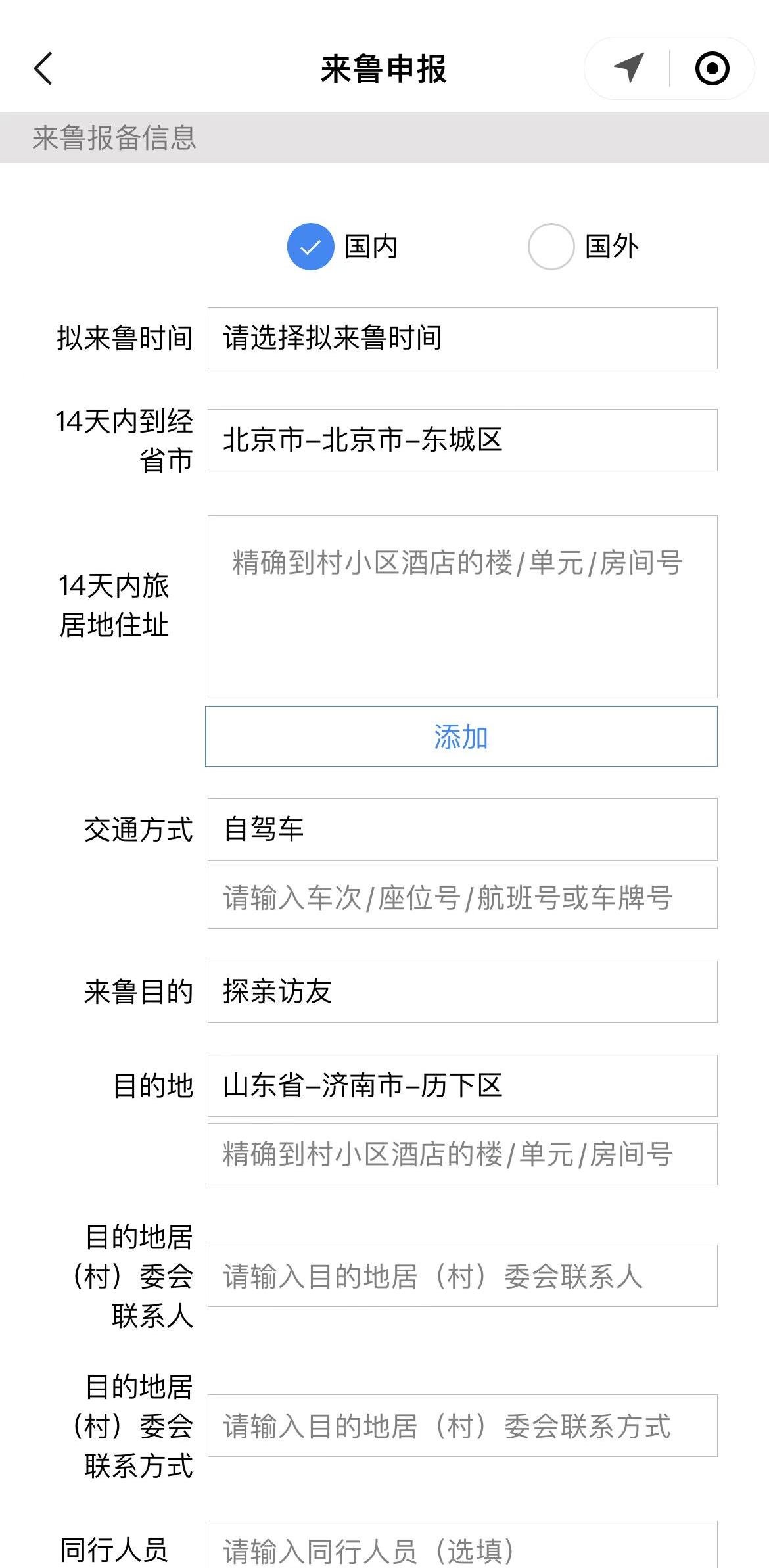This screenshot has height=1568, width=769.
Task: Go back from 来鲁申报 page
Action: (43, 68)
